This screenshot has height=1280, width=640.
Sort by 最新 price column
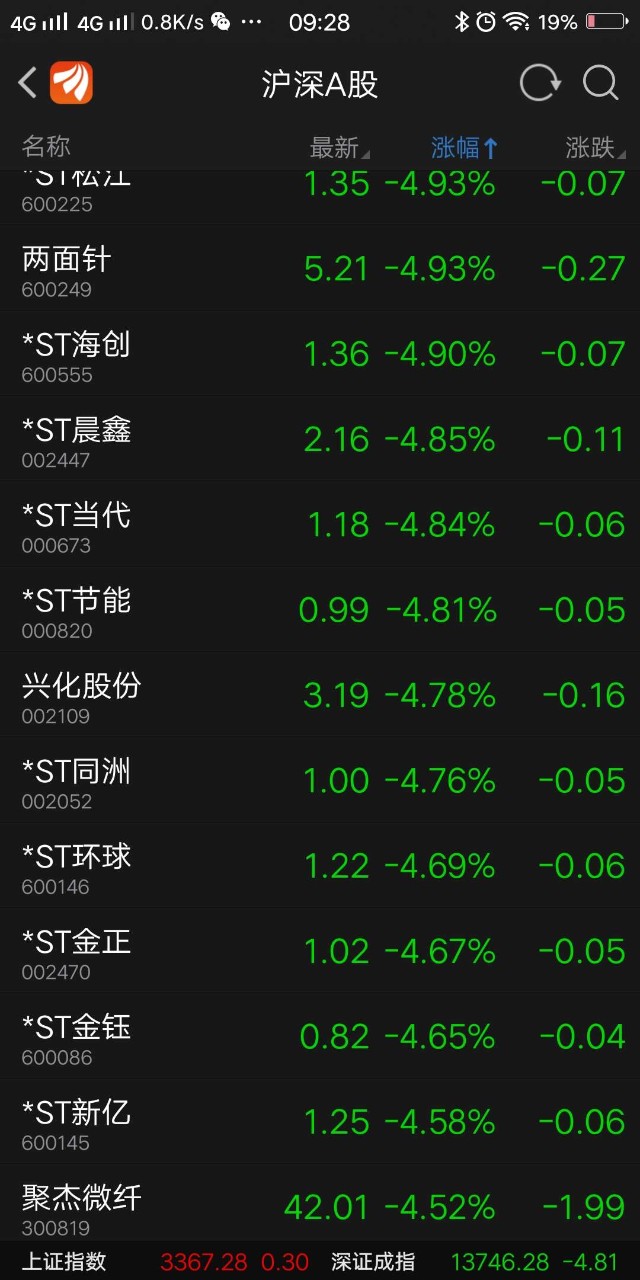(x=338, y=148)
